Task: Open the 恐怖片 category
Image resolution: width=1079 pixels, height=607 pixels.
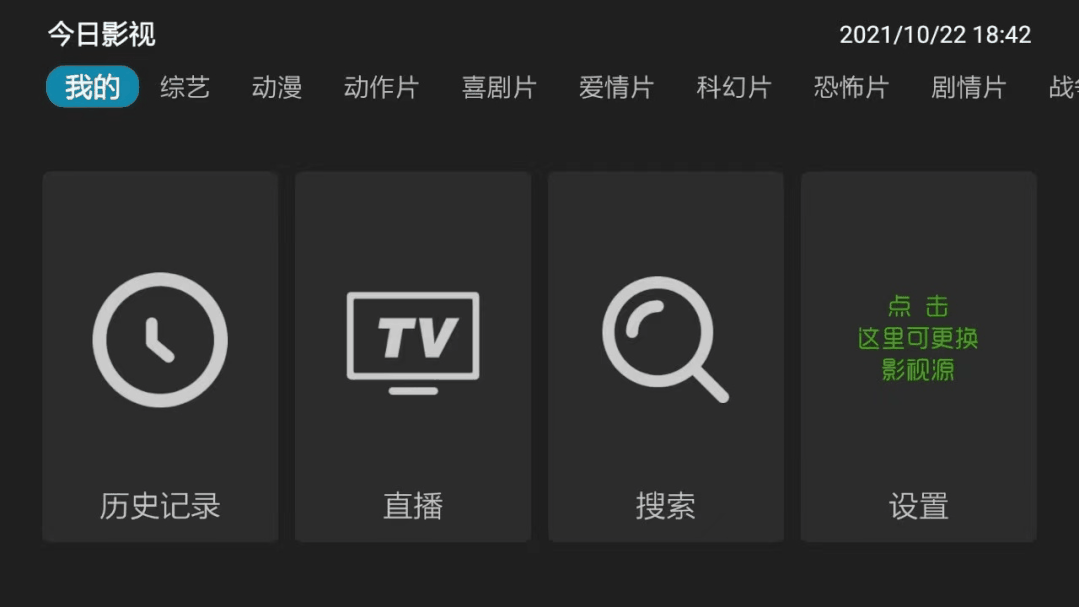Action: (x=851, y=88)
